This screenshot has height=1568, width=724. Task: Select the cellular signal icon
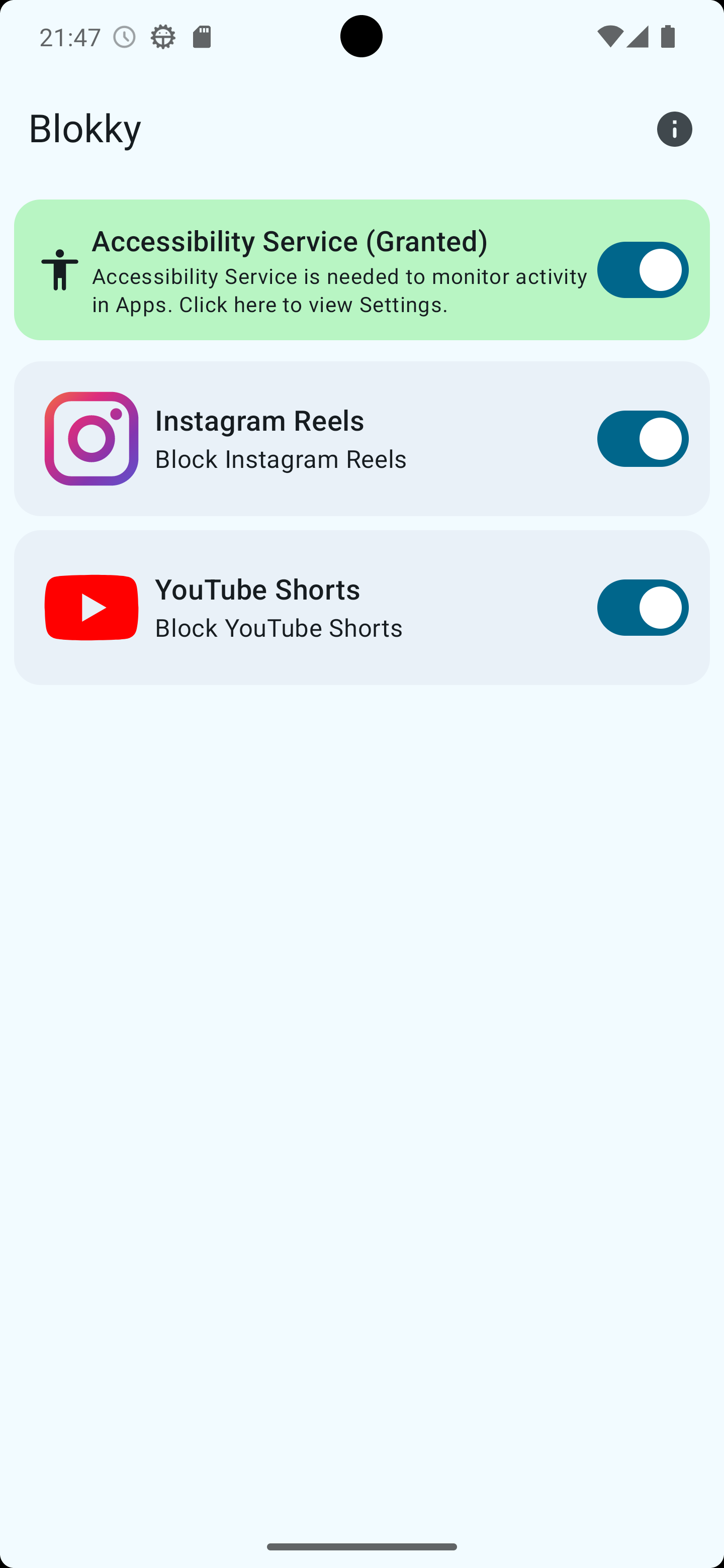point(637,37)
